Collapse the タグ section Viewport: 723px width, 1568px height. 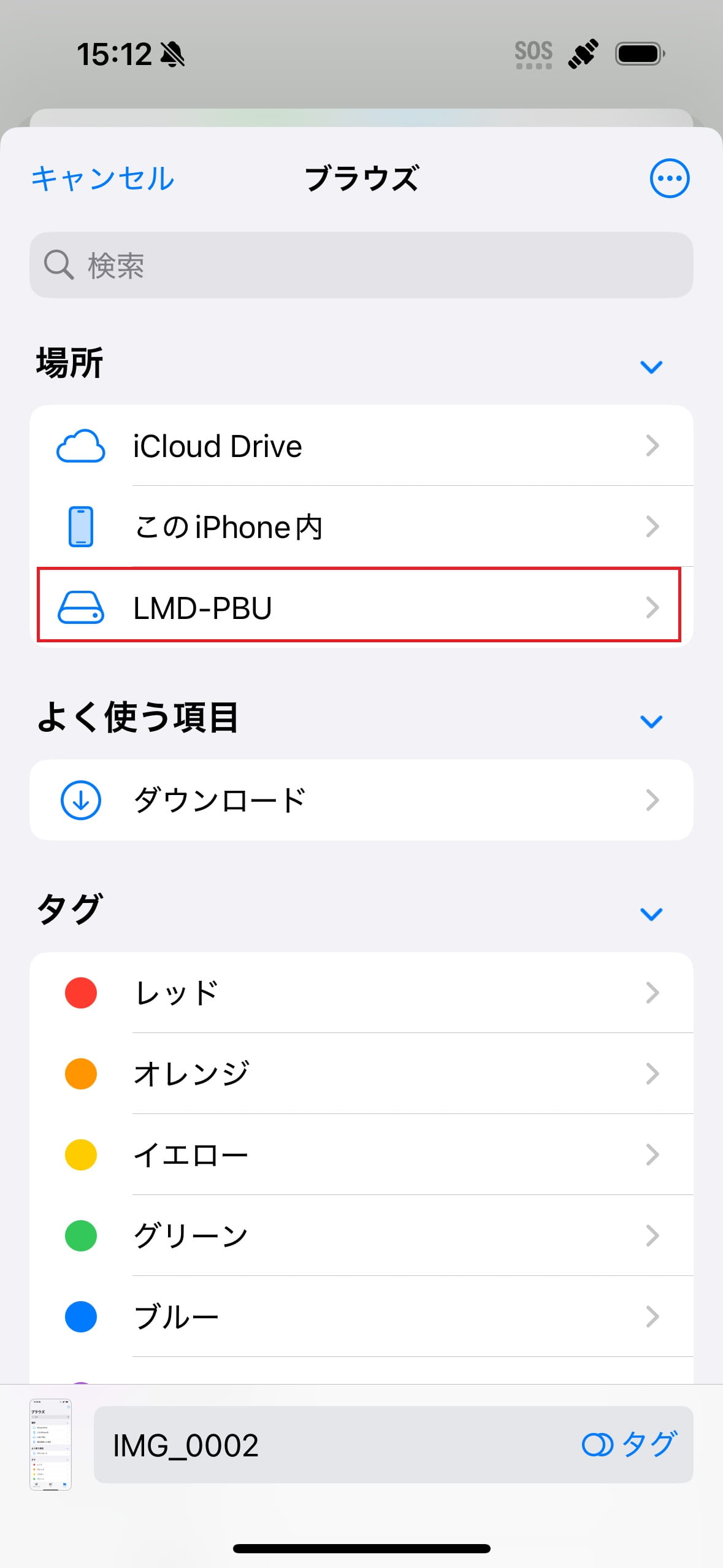(x=651, y=914)
